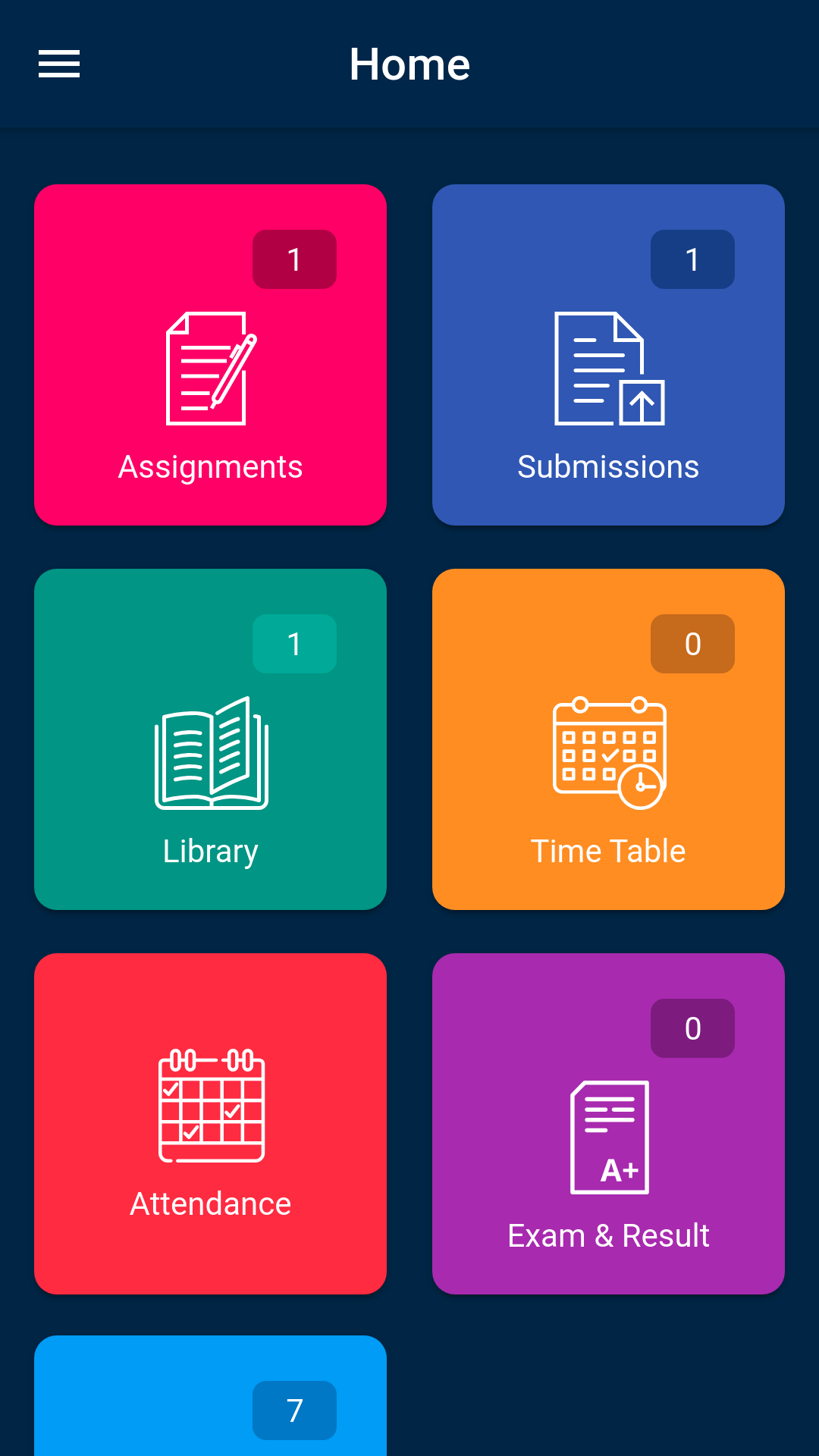Check the Attendance card
Screen dimensions: 819x1456
coord(210,1124)
